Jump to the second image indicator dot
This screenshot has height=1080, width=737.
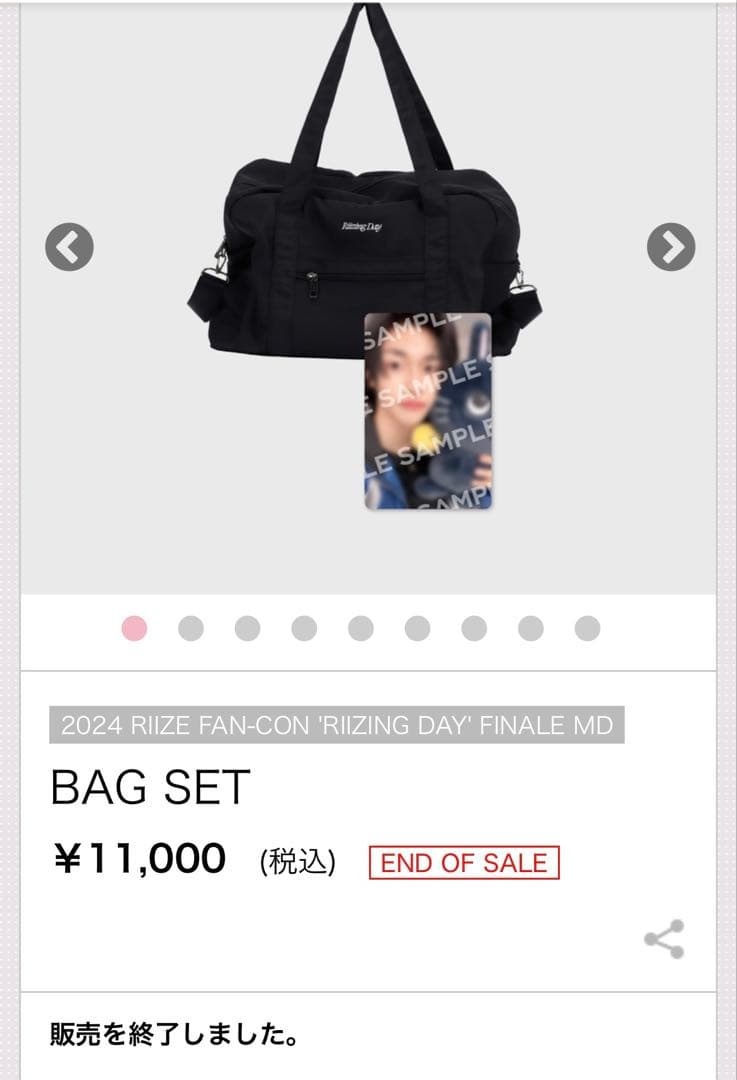[190, 628]
